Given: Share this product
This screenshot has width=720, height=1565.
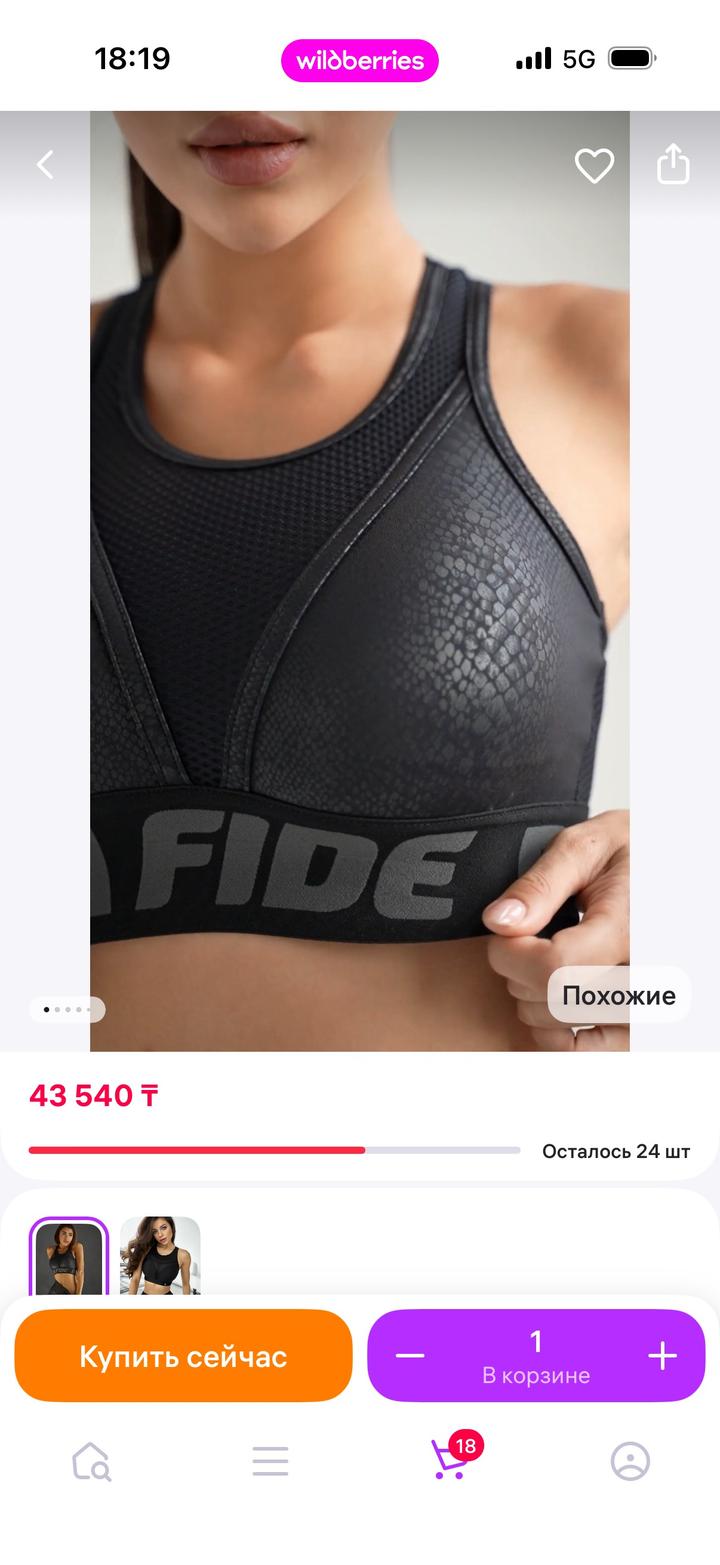Looking at the screenshot, I should click(x=673, y=164).
